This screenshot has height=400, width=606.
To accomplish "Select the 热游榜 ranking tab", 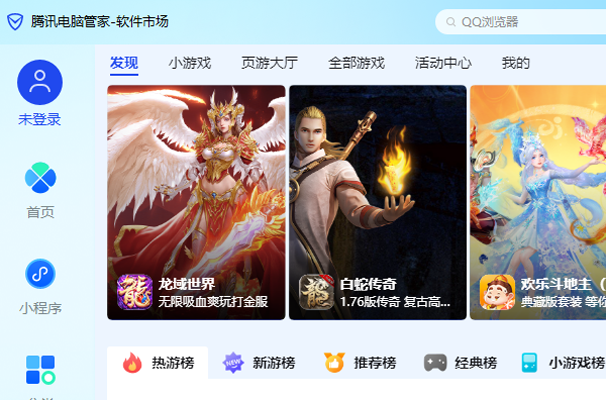I will point(158,363).
